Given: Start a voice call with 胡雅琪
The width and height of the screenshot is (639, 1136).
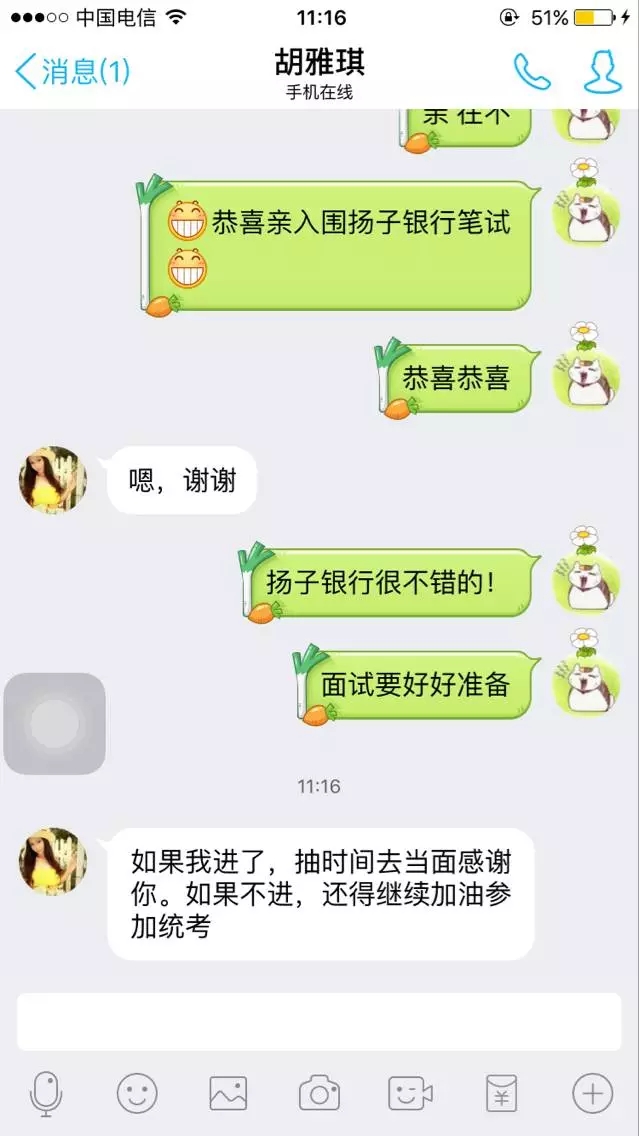Looking at the screenshot, I should (531, 71).
